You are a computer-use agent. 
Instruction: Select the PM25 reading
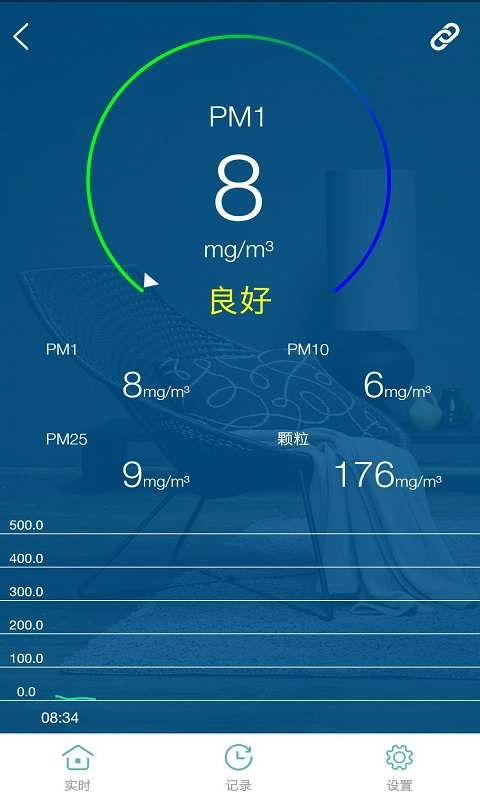click(118, 461)
